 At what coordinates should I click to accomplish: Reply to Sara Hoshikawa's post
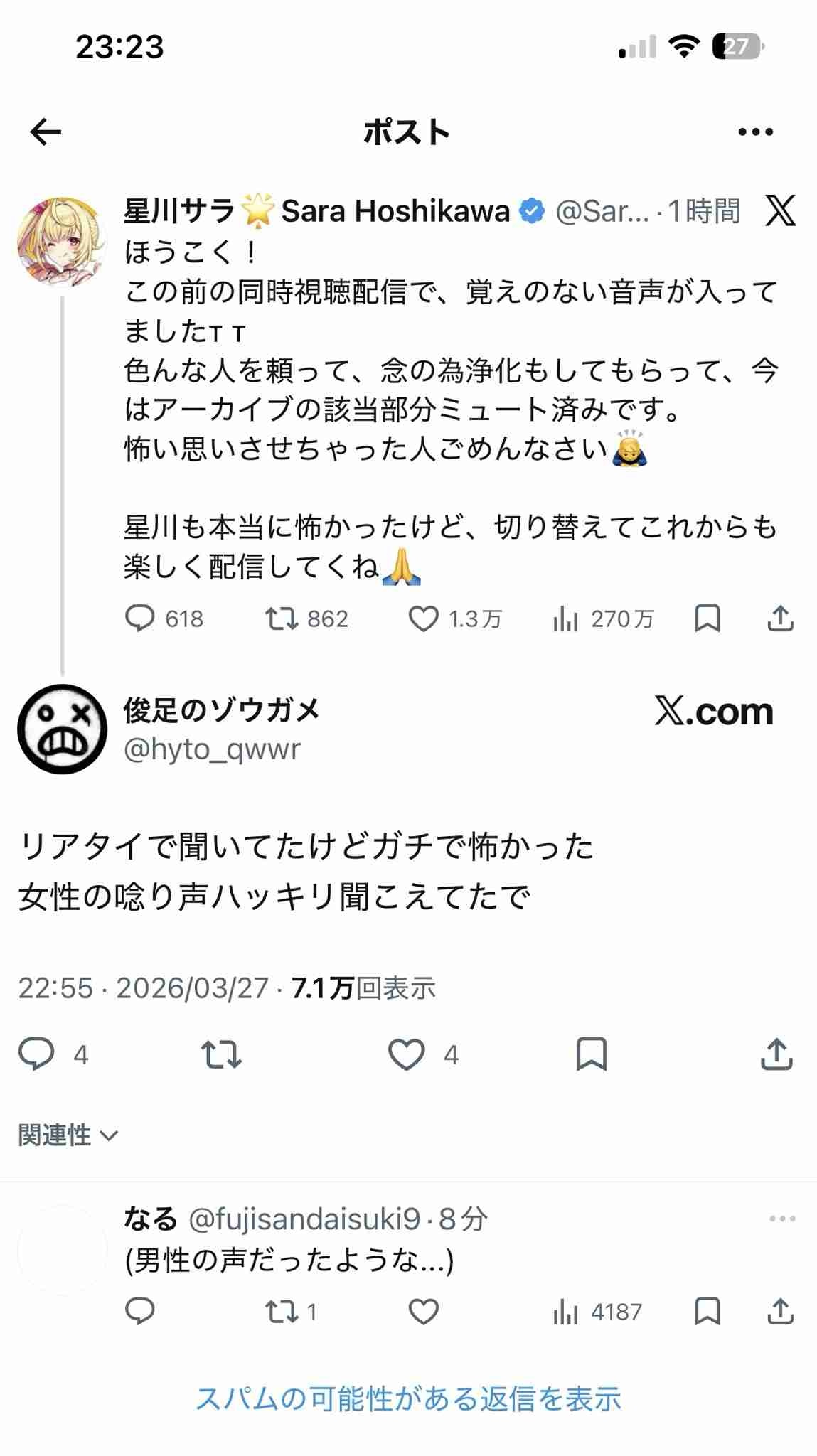coord(140,619)
